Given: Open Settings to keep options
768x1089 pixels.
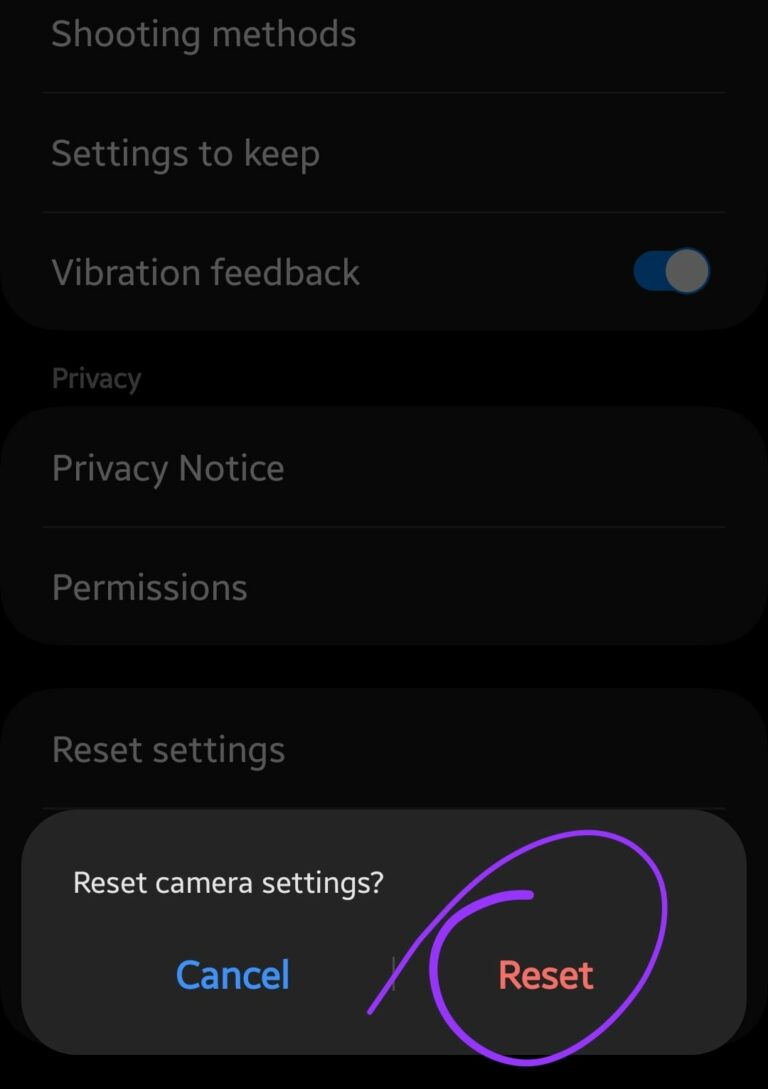Looking at the screenshot, I should click(x=186, y=153).
